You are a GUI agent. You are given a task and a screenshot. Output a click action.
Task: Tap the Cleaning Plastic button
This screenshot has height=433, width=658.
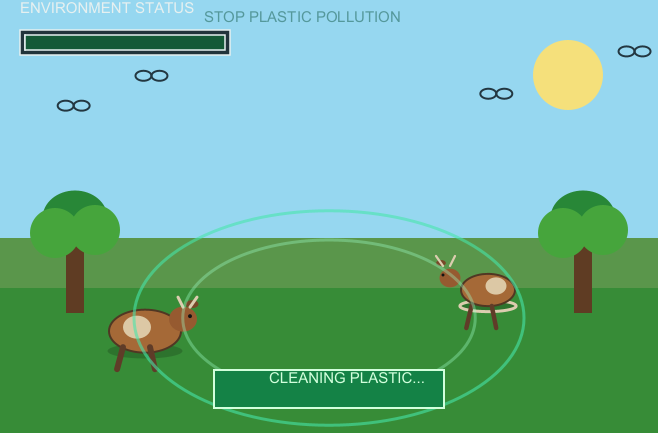click(x=329, y=389)
